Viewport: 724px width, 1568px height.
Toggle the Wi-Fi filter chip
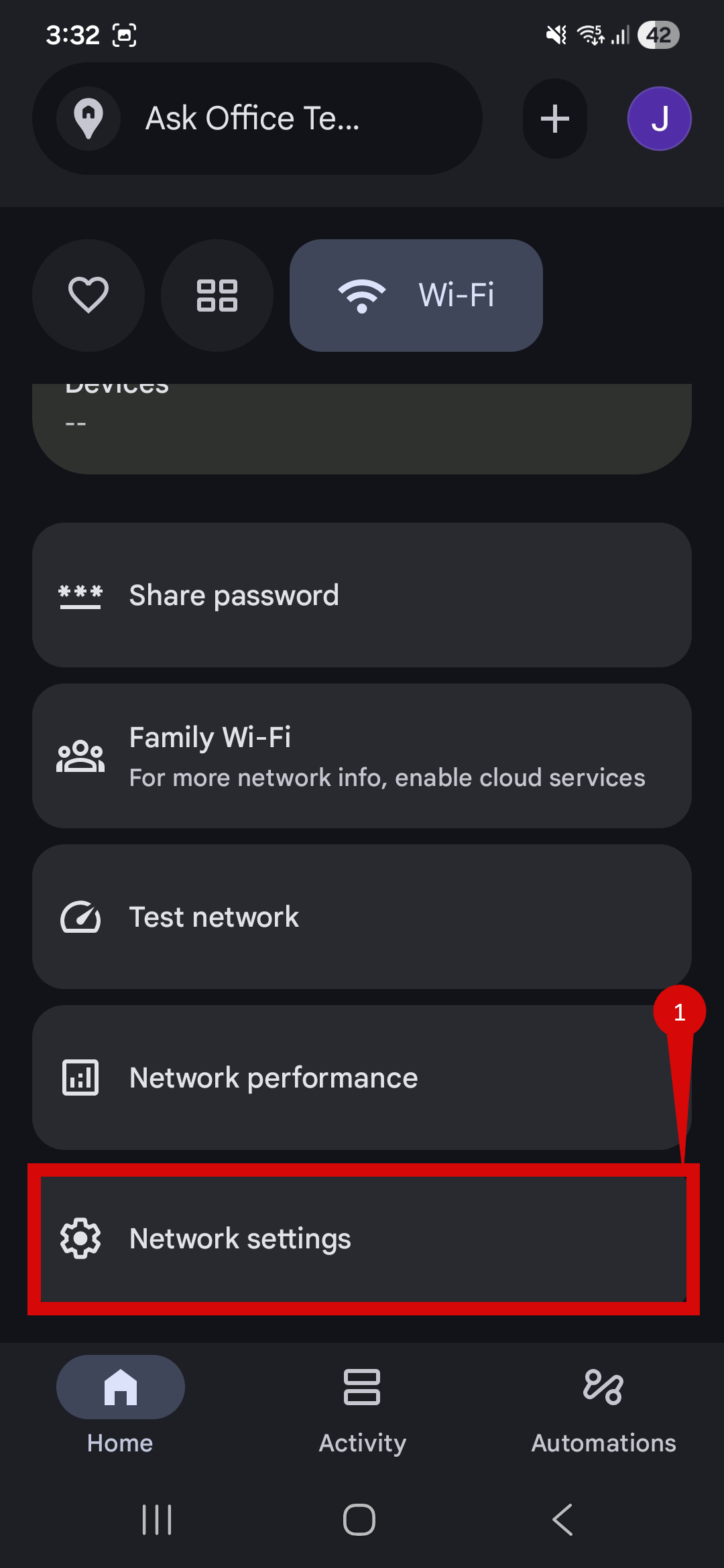416,296
